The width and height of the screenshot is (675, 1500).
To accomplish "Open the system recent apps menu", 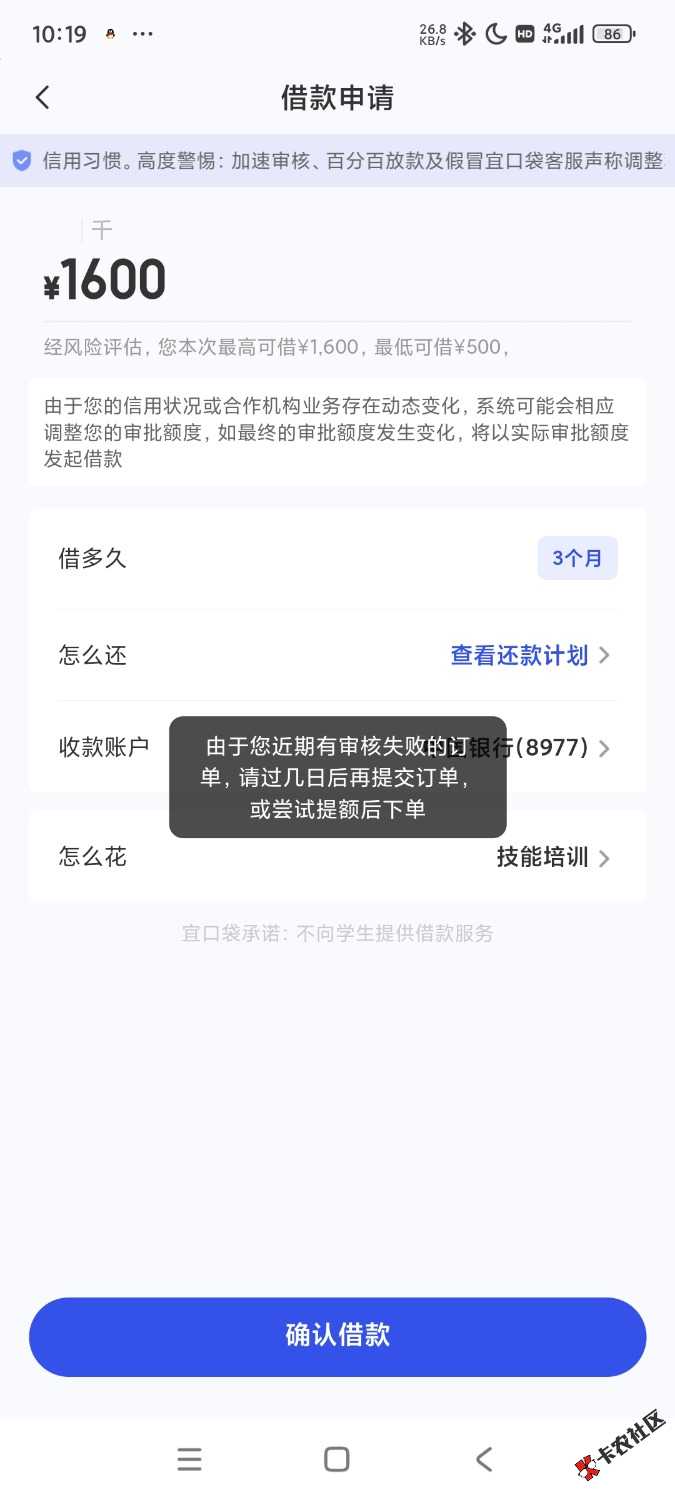I will [189, 1459].
